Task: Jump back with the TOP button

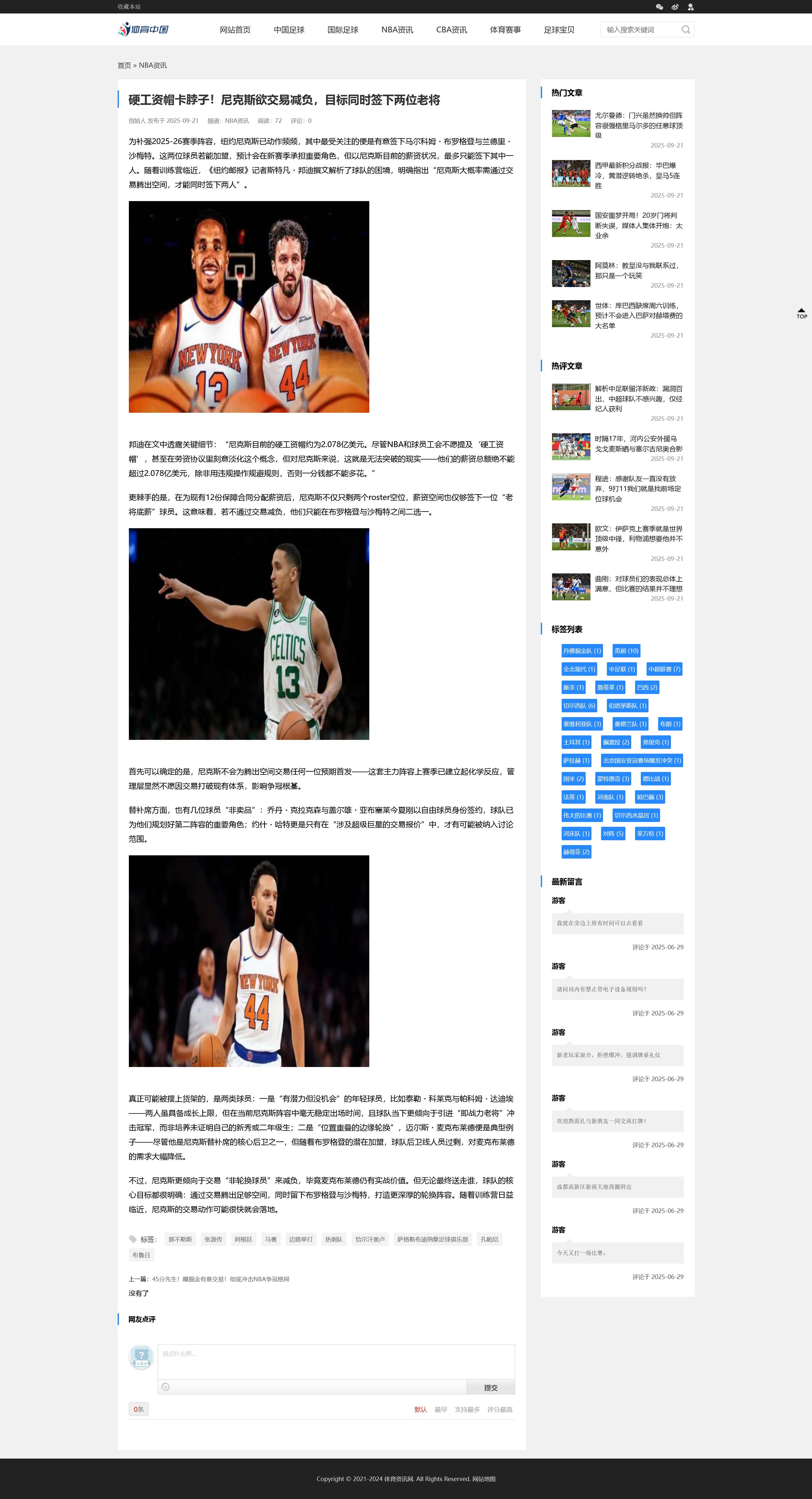Action: click(801, 313)
